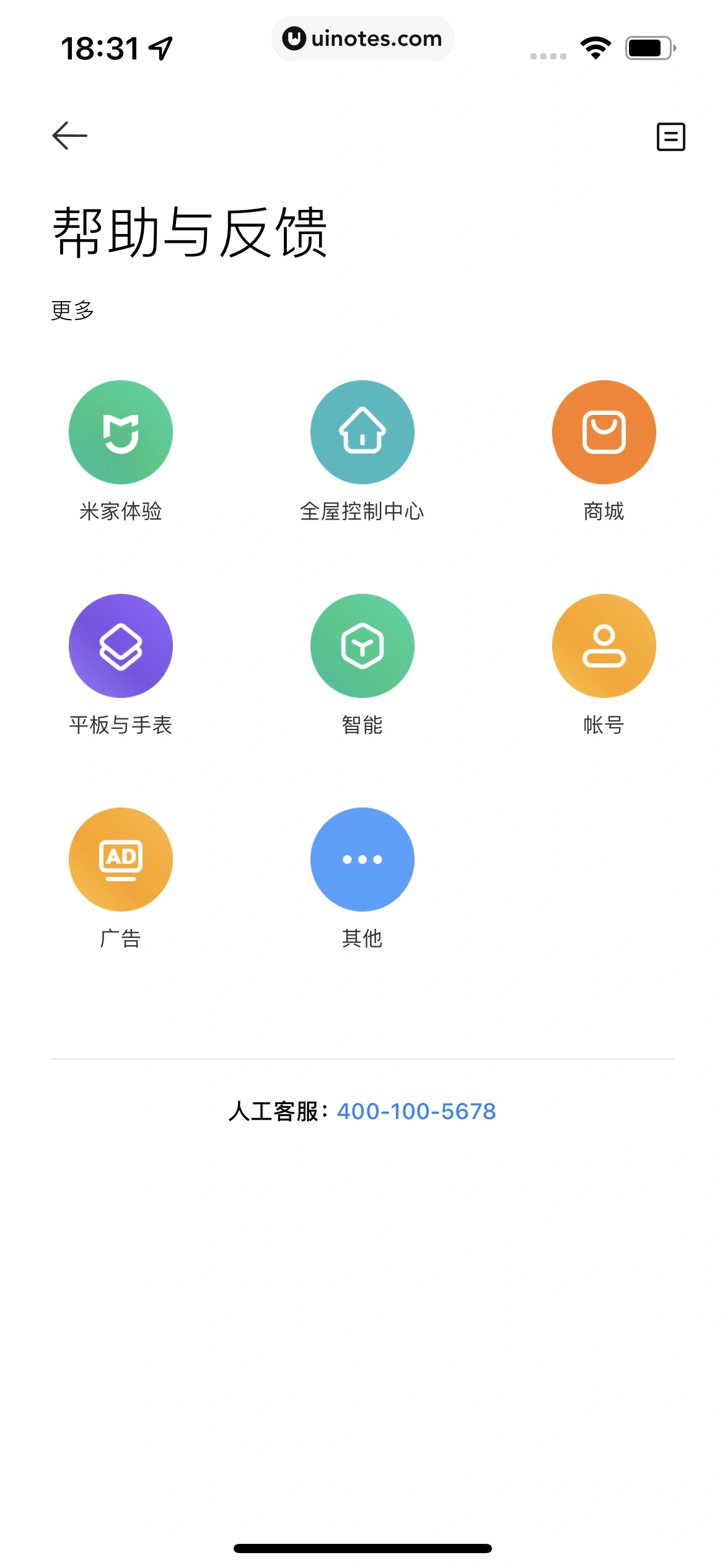Open the 智能 help category

(362, 646)
